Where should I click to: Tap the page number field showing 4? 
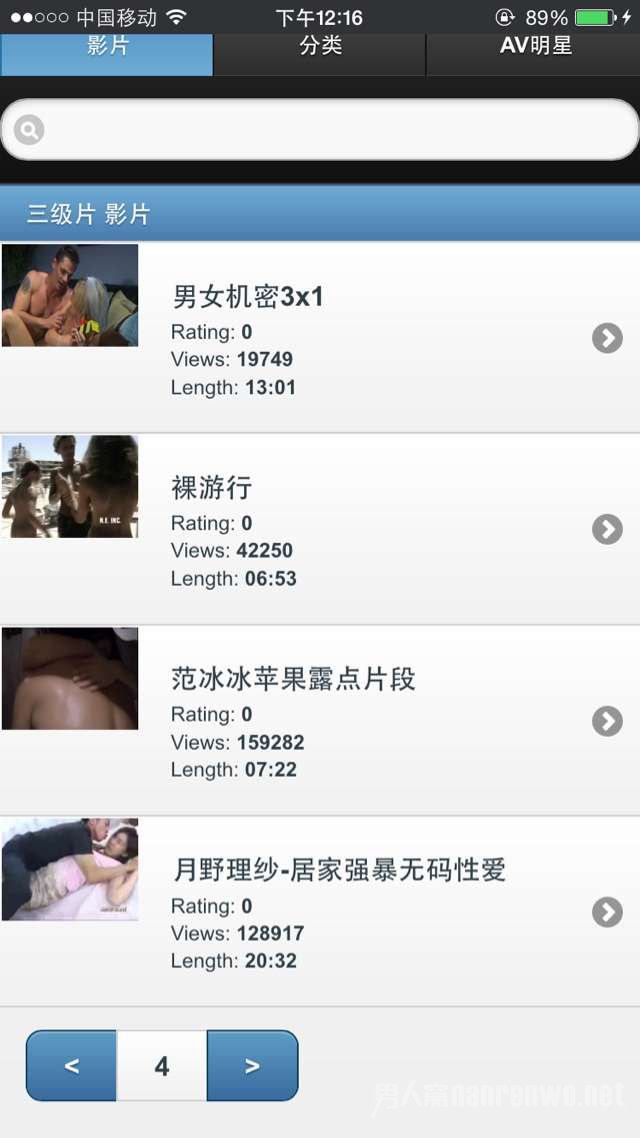(x=162, y=1066)
